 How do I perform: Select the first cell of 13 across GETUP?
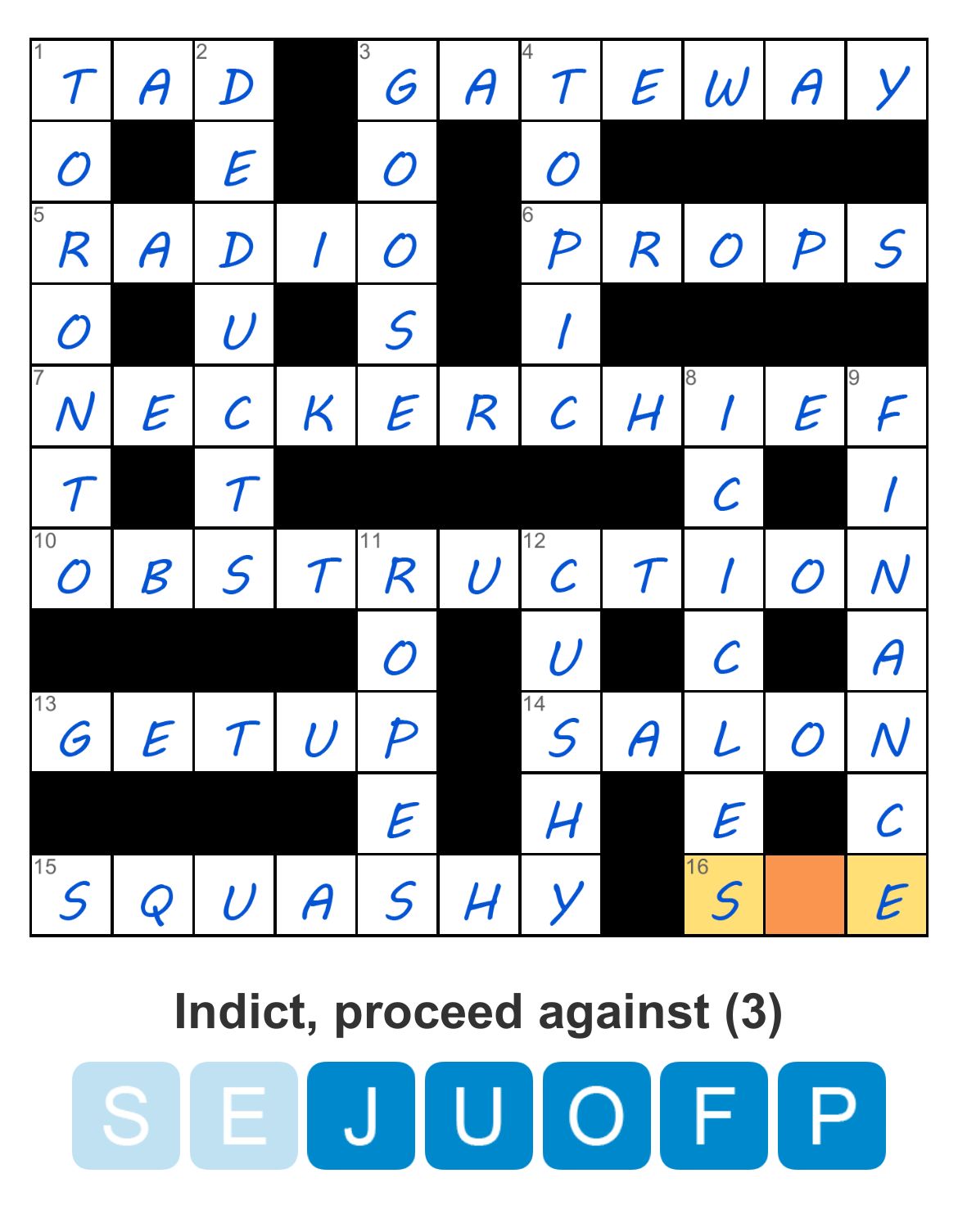[x=72, y=733]
